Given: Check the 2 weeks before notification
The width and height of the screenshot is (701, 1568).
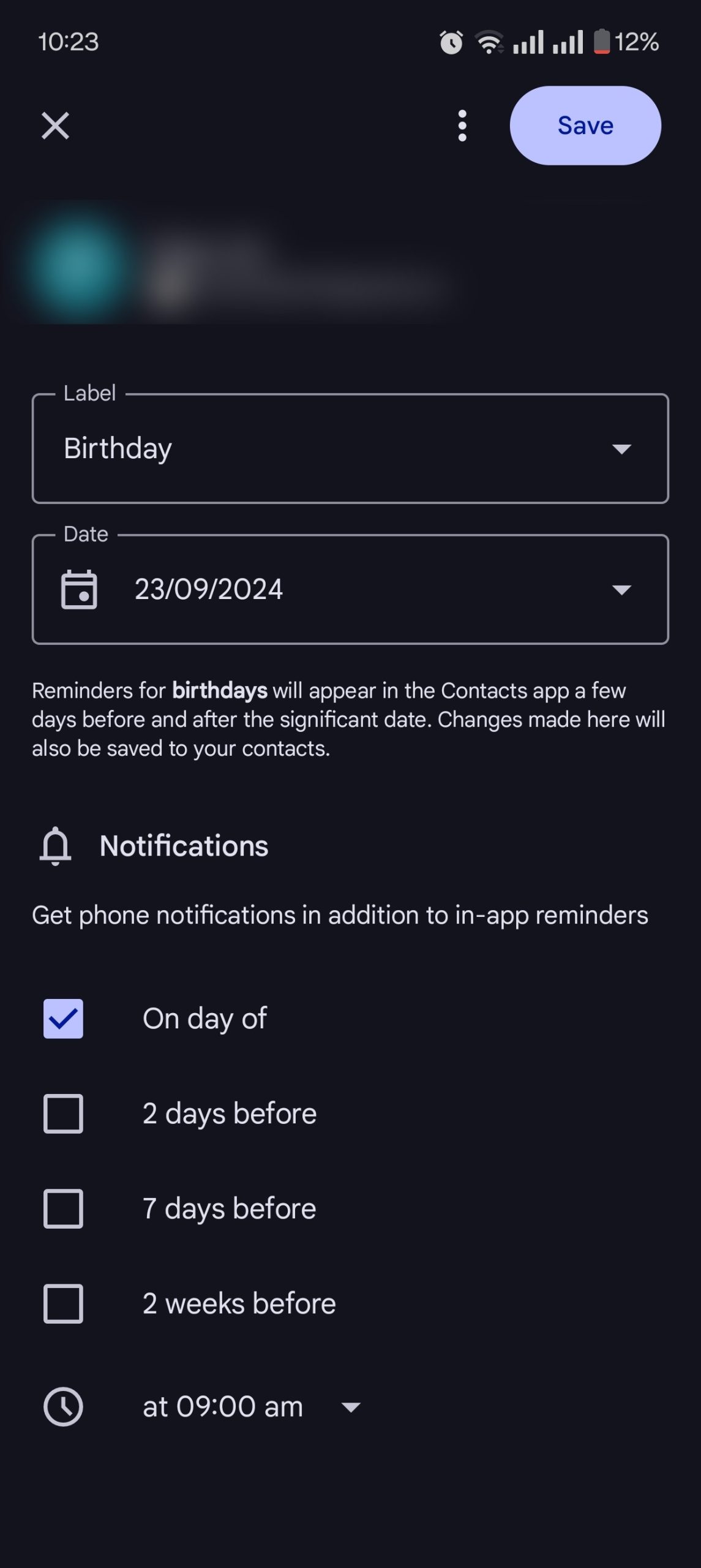Looking at the screenshot, I should 63,1303.
